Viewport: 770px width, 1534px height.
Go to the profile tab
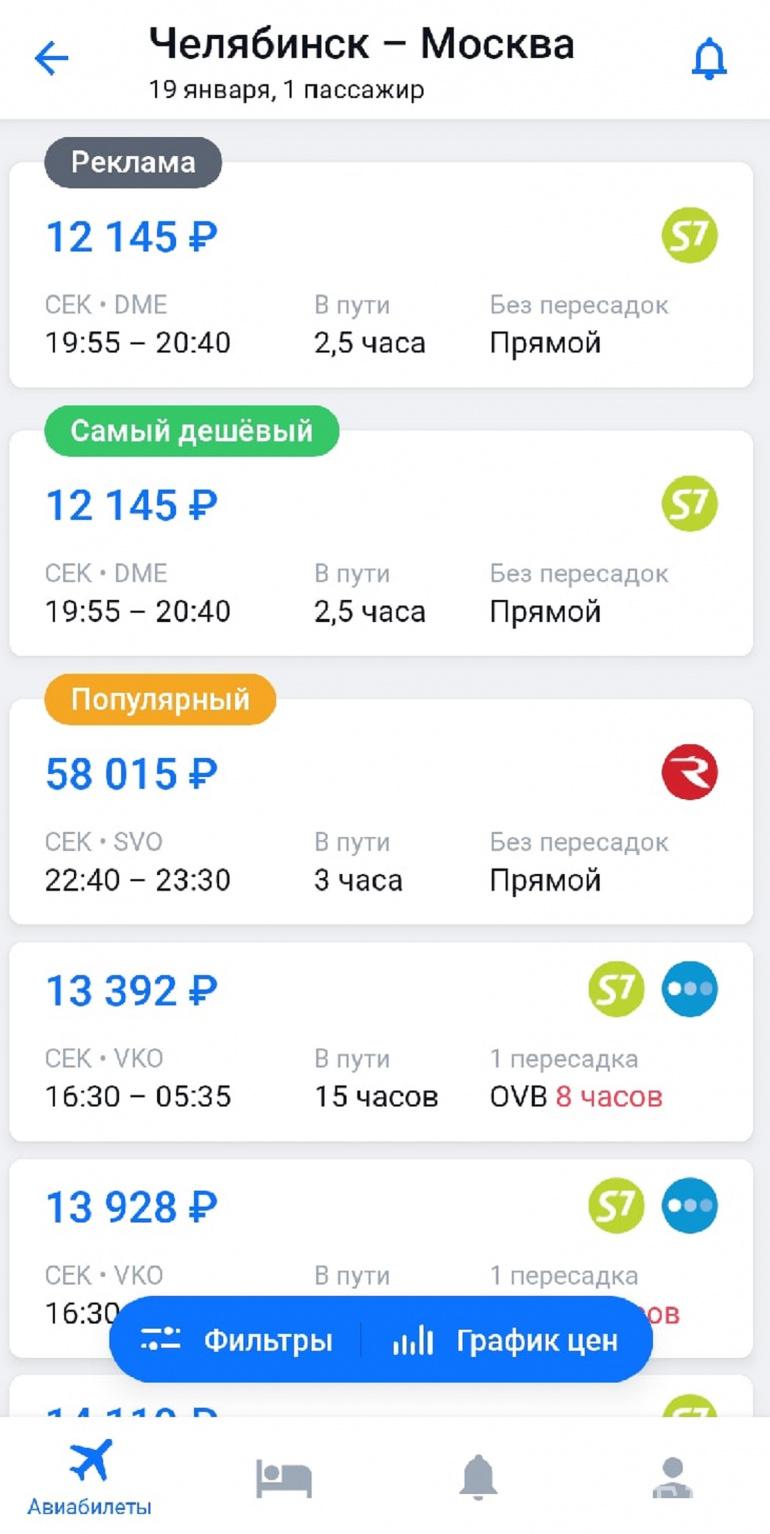(671, 1478)
